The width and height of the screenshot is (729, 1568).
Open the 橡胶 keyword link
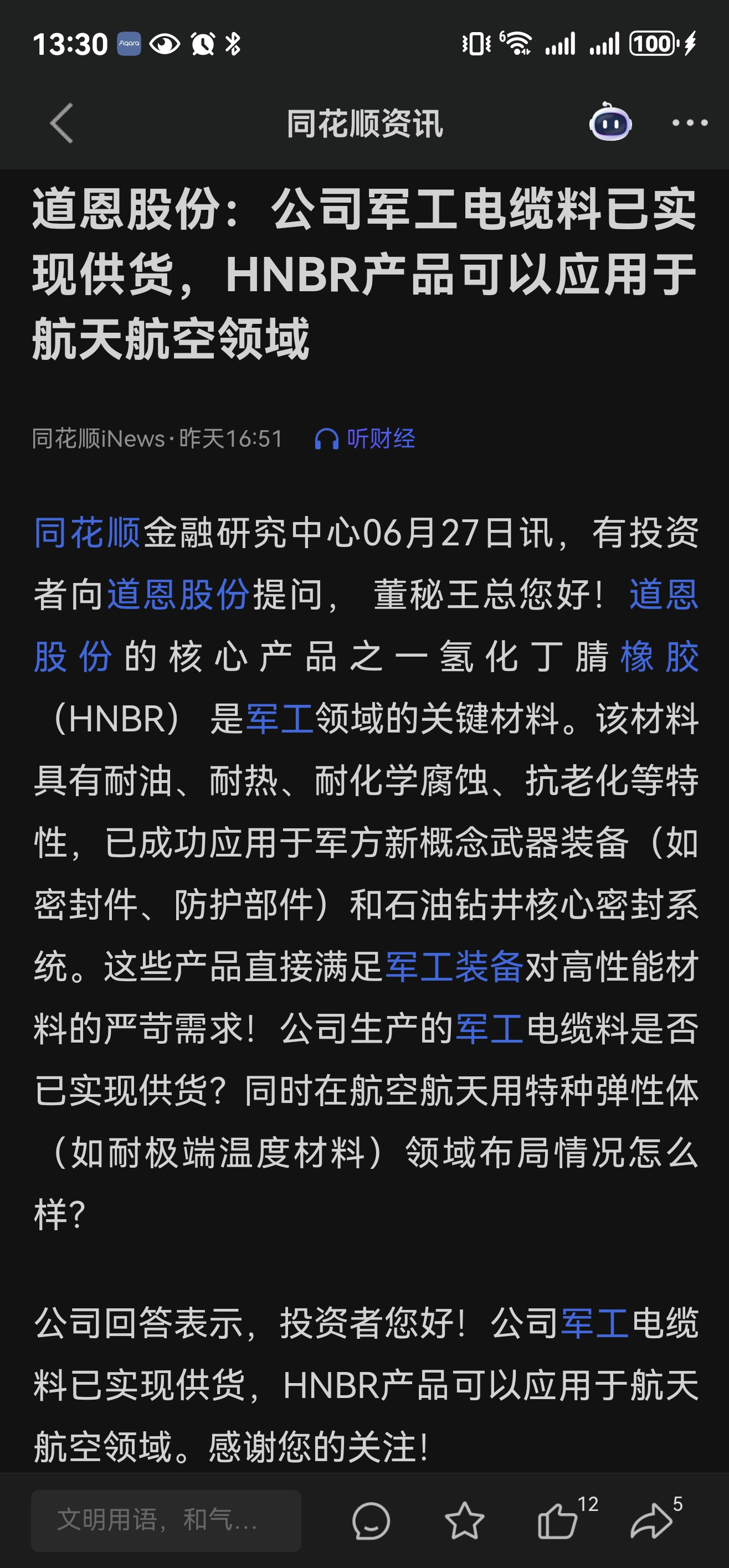point(659,657)
